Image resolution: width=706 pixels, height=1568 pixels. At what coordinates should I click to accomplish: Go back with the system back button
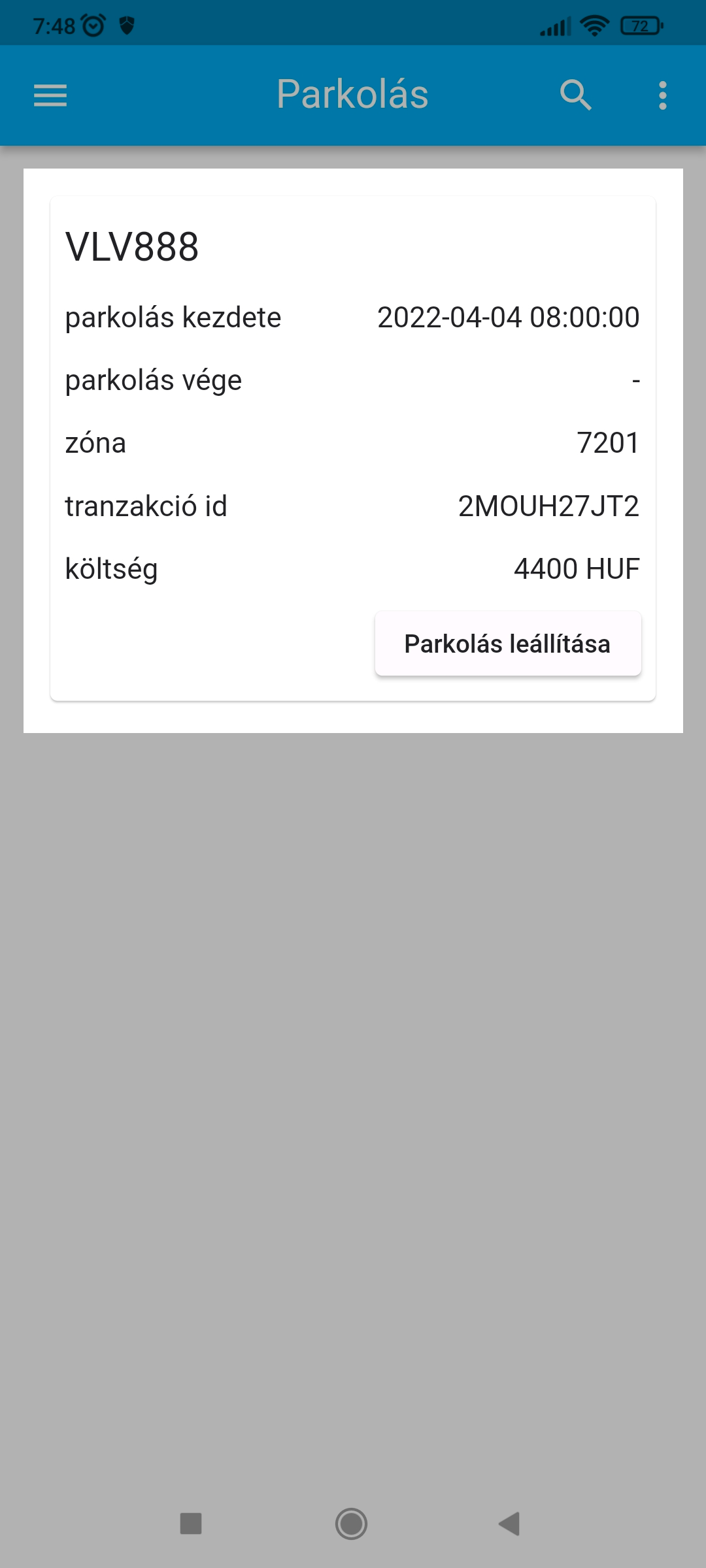[x=510, y=1524]
